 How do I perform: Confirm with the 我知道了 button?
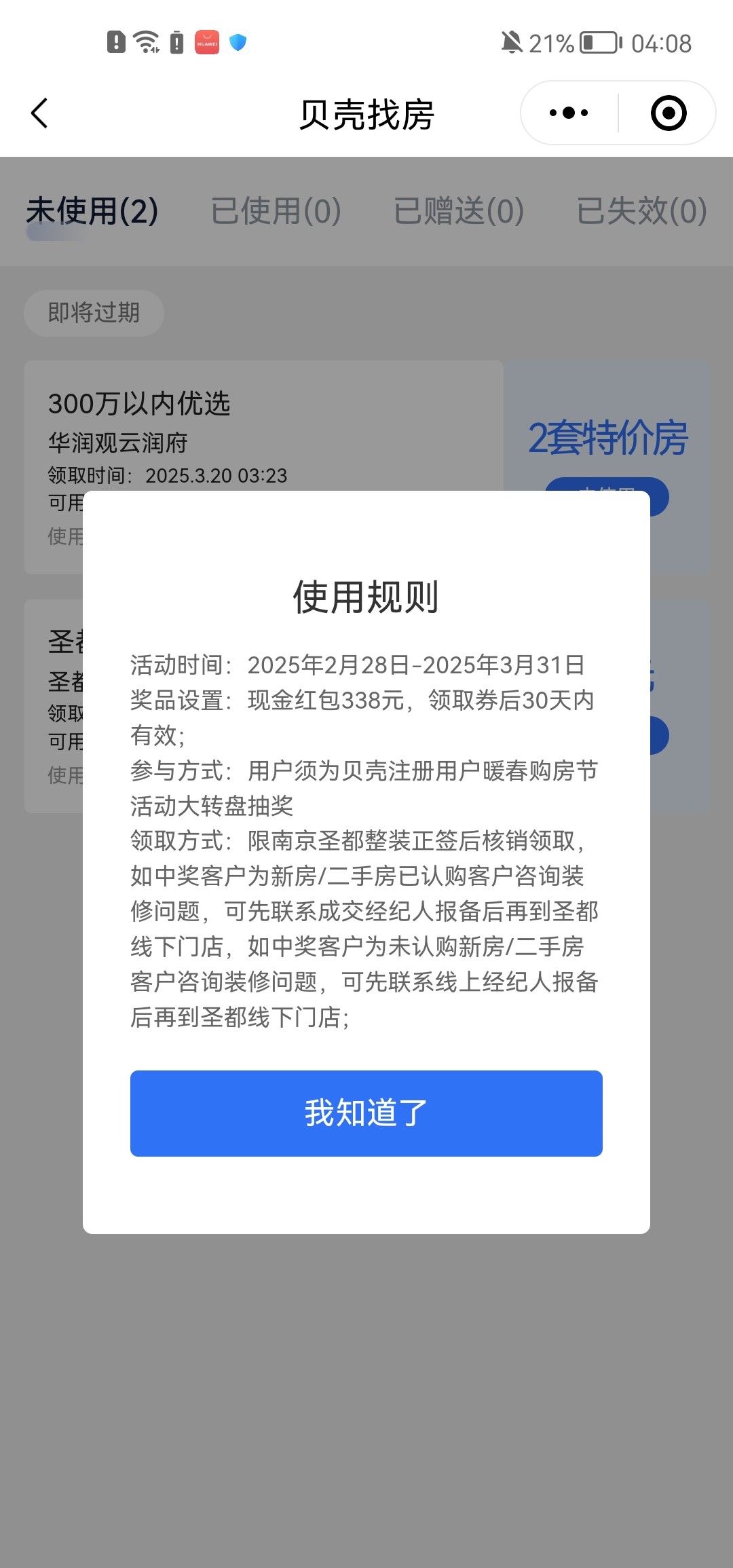point(366,1113)
